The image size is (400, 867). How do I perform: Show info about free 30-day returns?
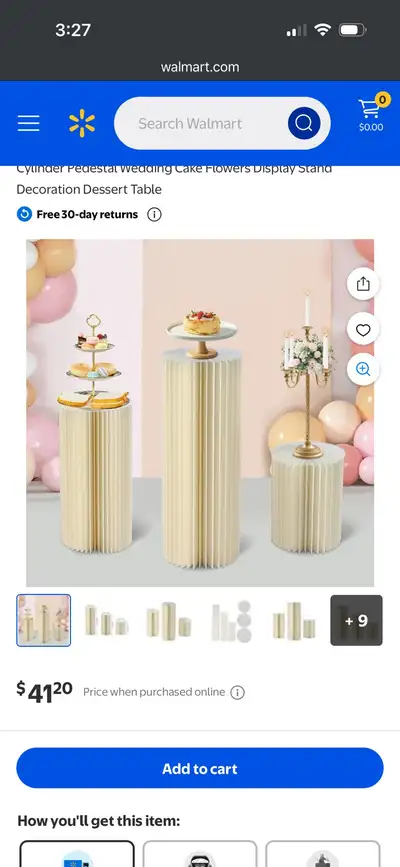pyautogui.click(x=154, y=215)
